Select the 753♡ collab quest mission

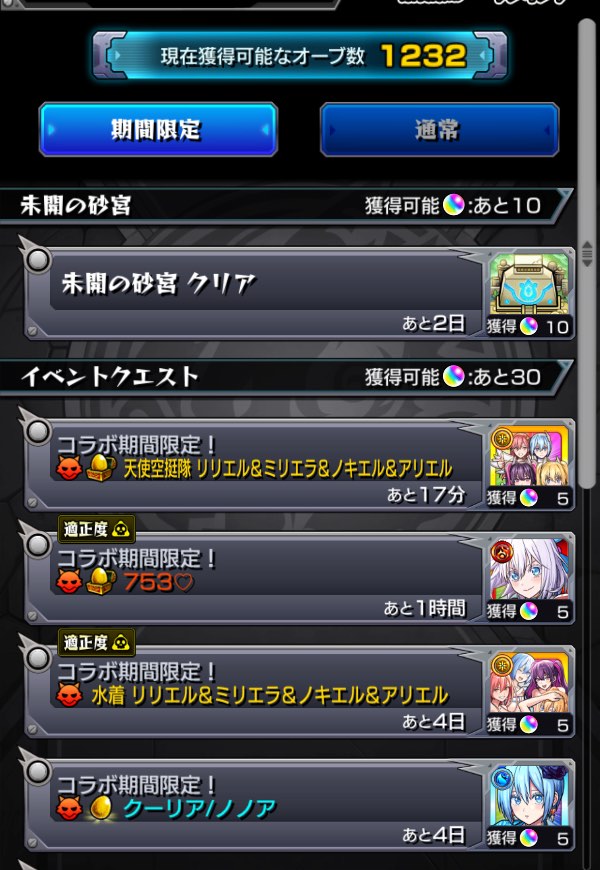(x=300, y=578)
